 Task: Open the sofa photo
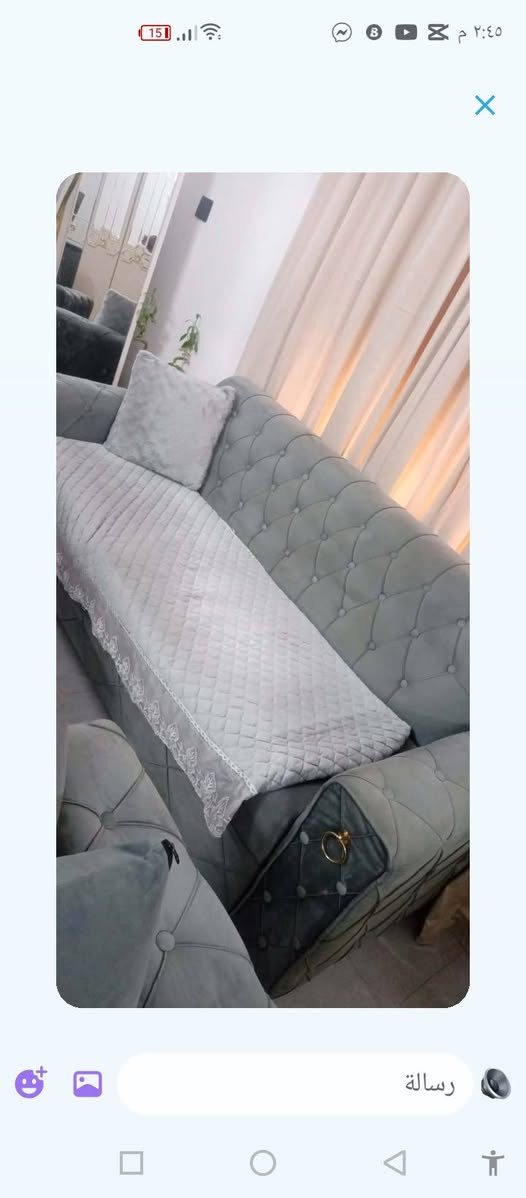[263, 590]
